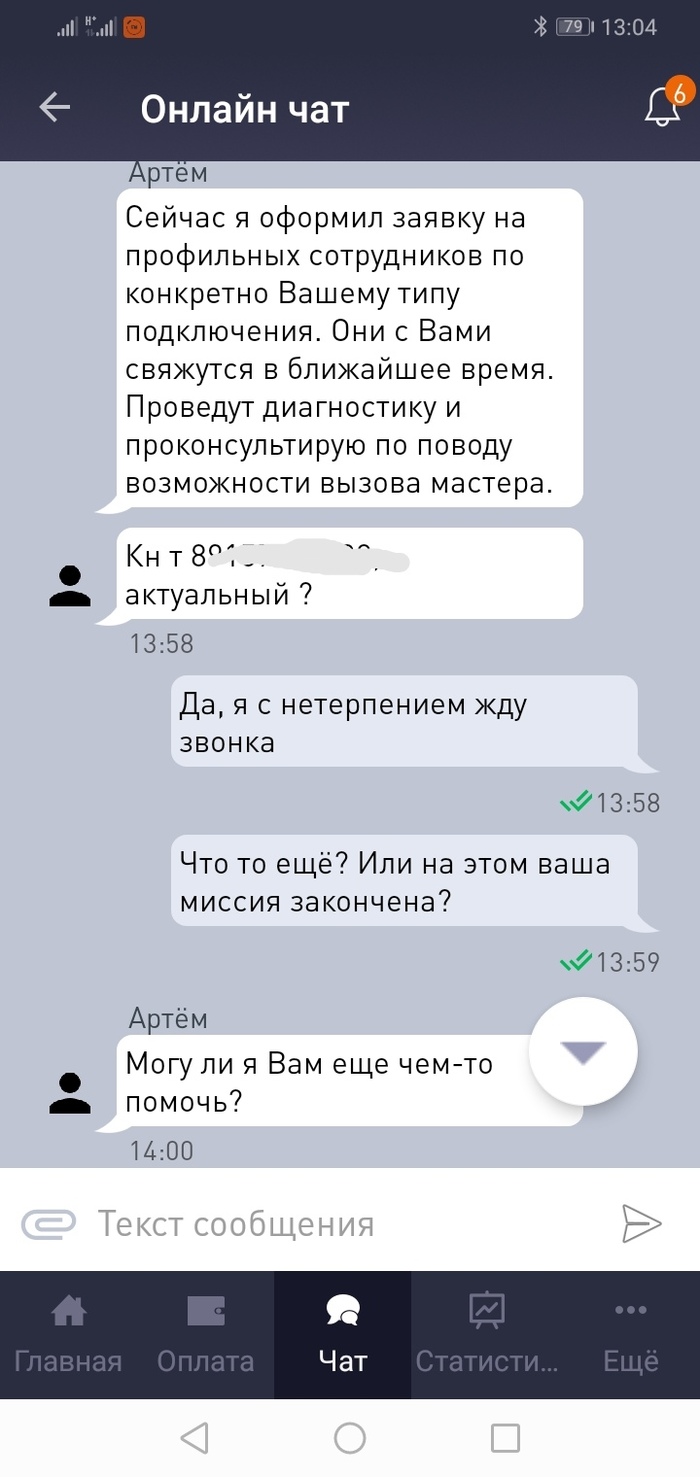Viewport: 700px width, 1477px height.
Task: Open the Оплата tab
Action: 205,1333
